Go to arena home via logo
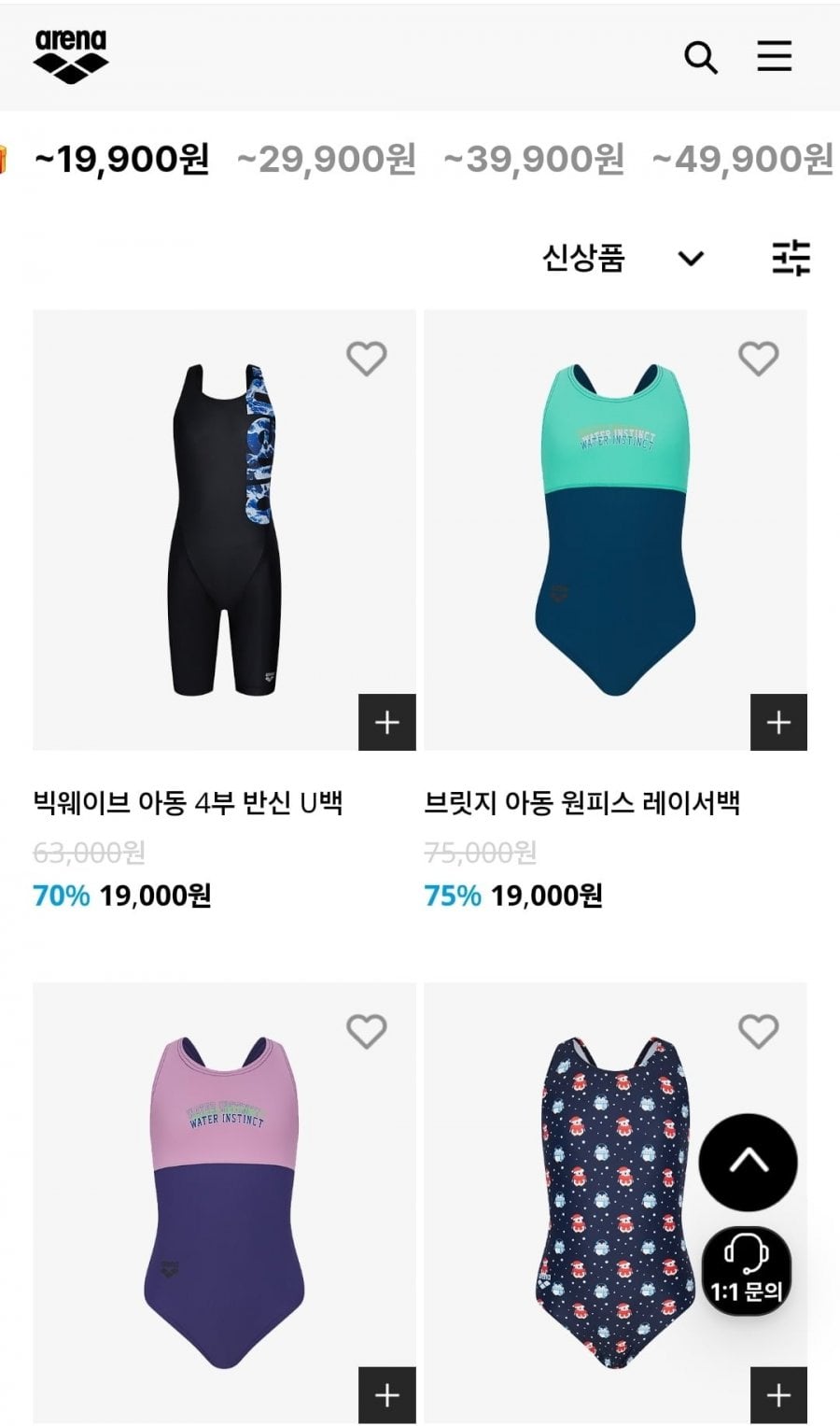This screenshot has height=1426, width=840. coord(71,56)
